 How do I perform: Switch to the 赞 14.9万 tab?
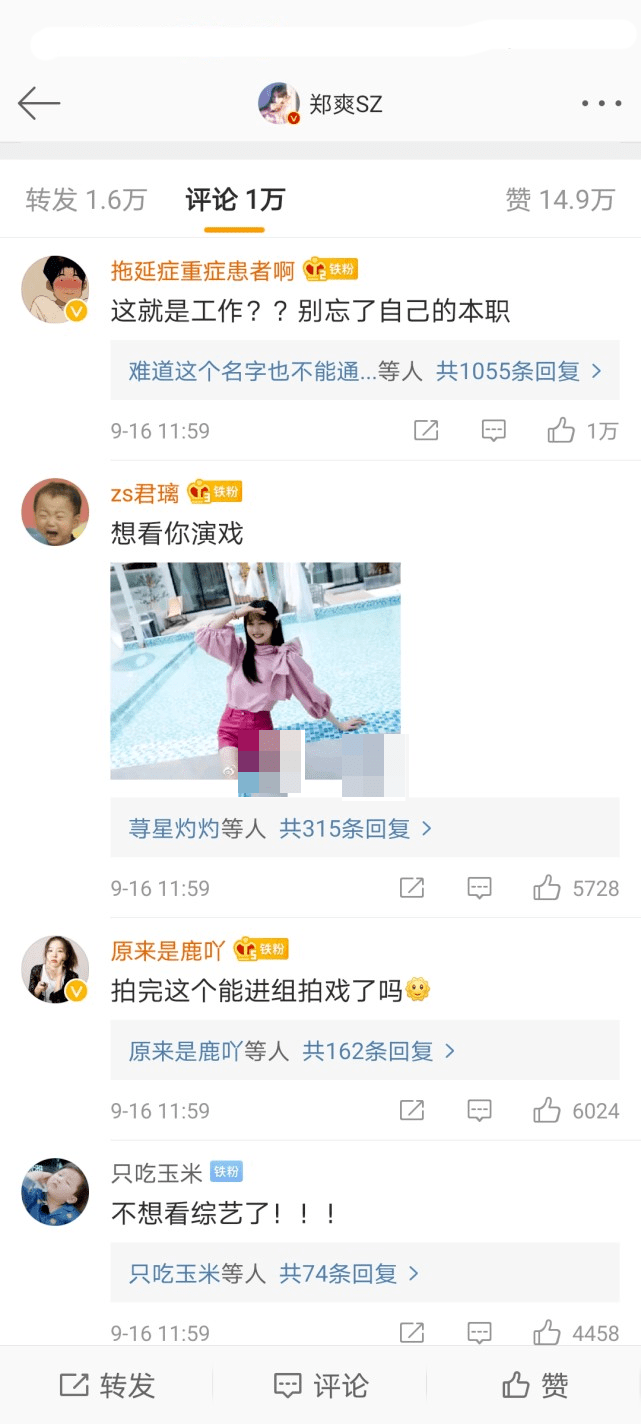pyautogui.click(x=559, y=200)
